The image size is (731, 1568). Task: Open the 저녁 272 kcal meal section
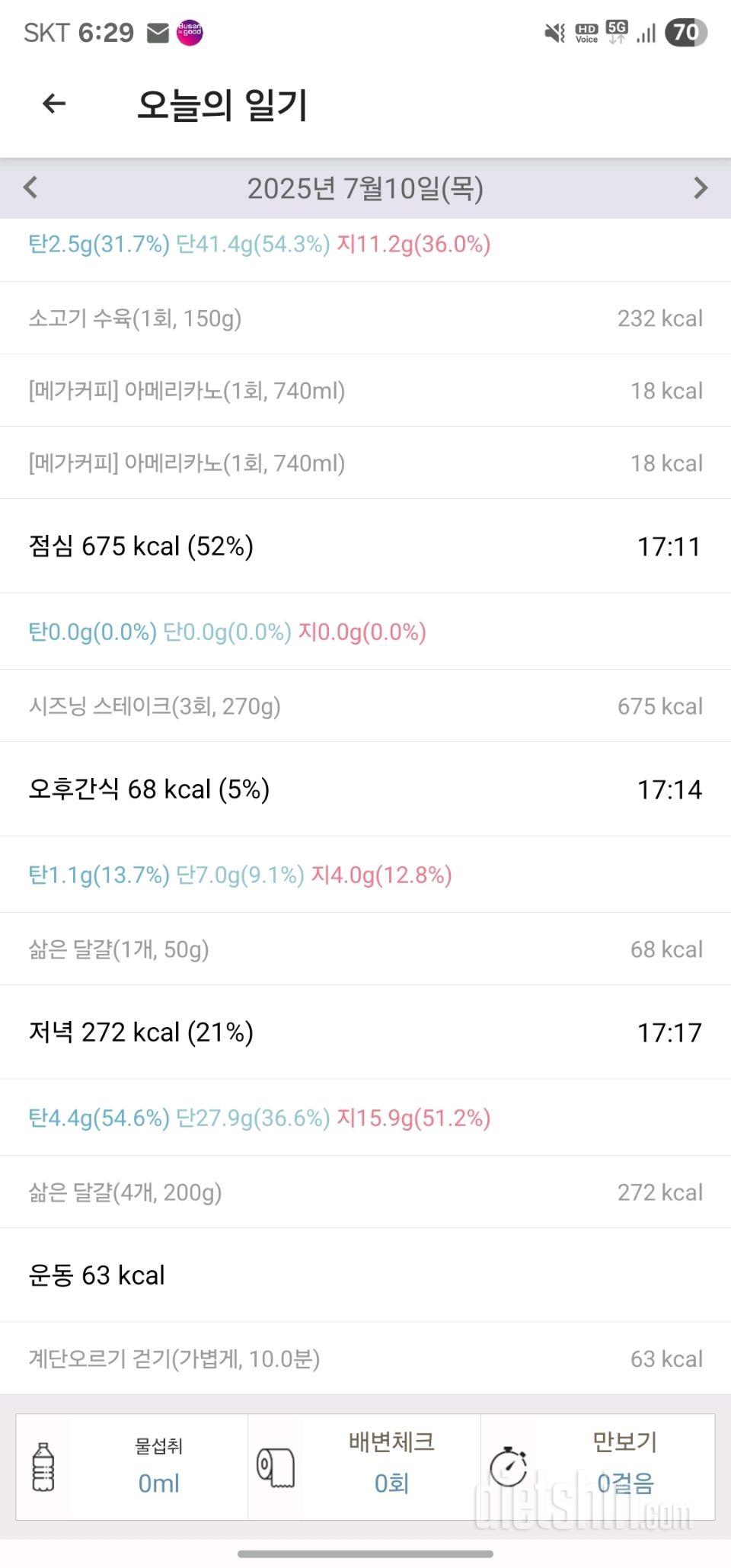click(365, 1032)
